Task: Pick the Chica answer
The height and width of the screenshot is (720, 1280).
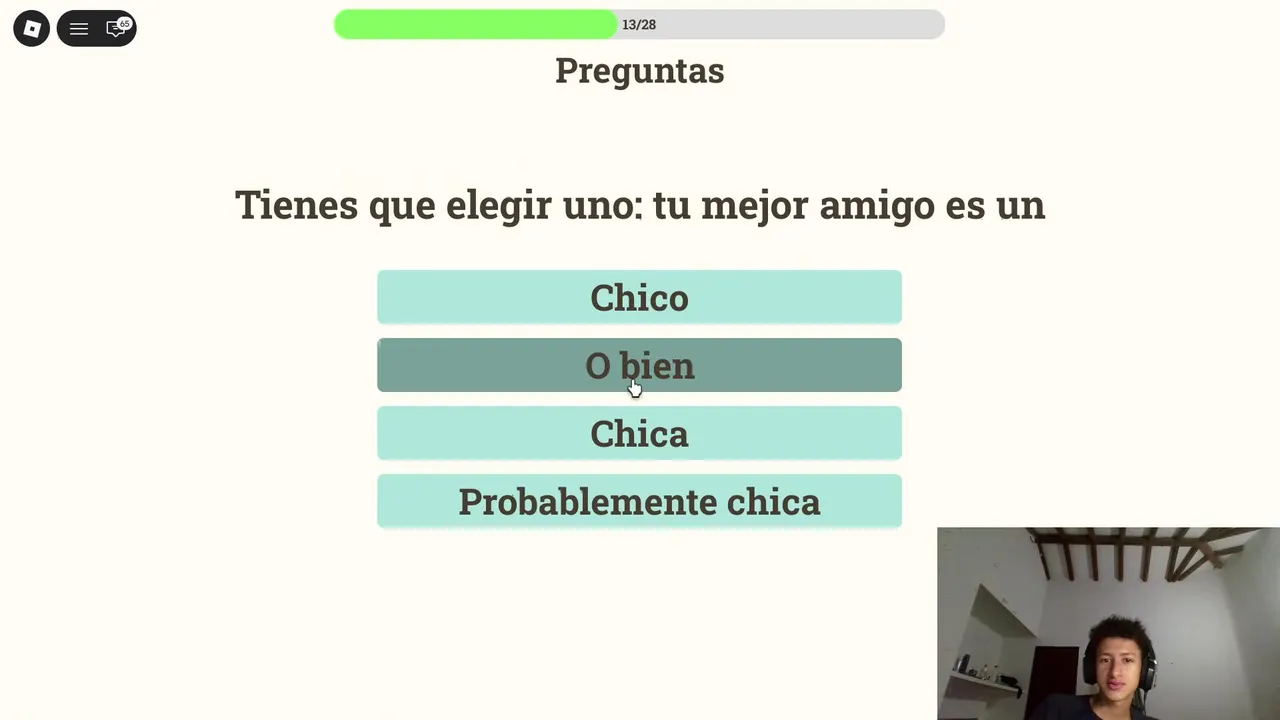Action: click(x=639, y=434)
